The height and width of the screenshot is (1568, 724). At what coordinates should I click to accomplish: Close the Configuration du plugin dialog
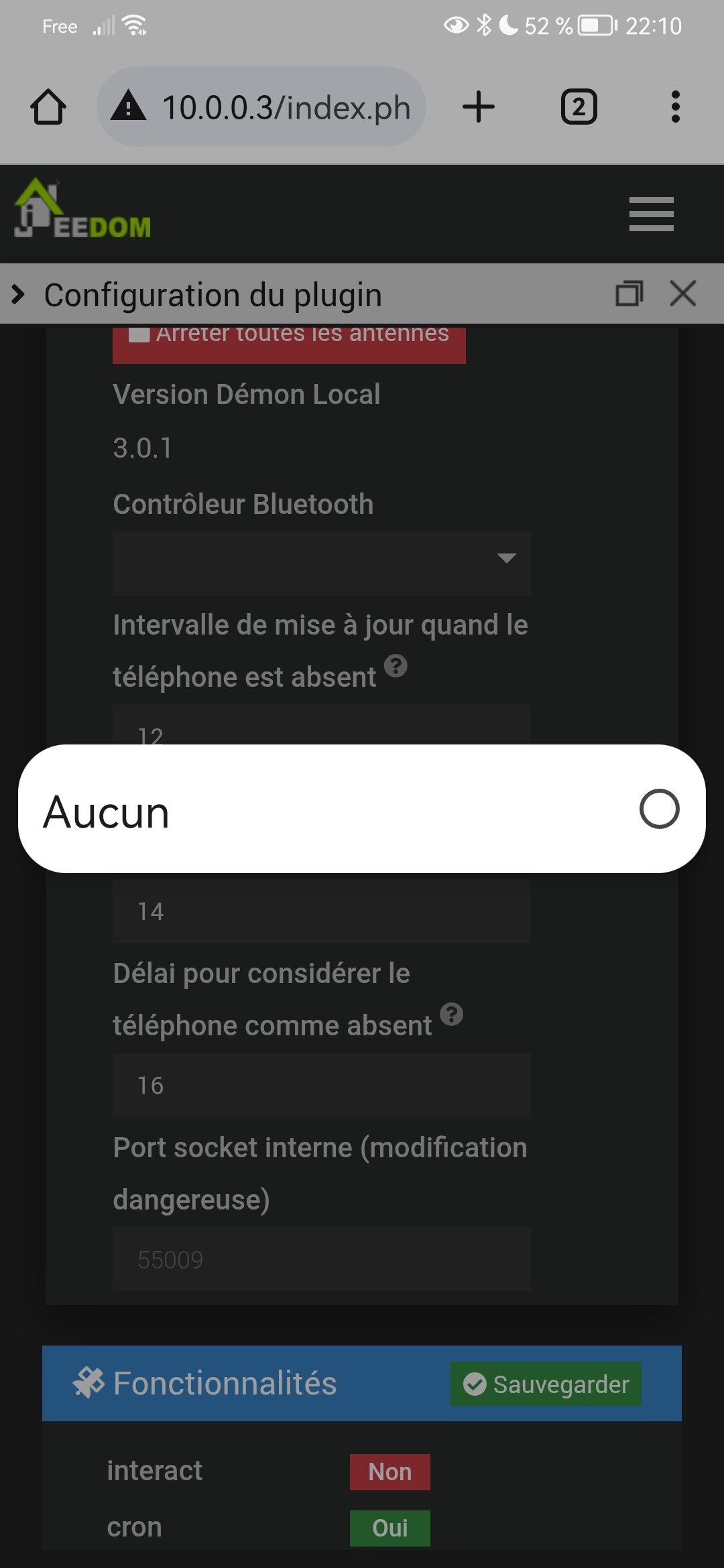pos(683,293)
